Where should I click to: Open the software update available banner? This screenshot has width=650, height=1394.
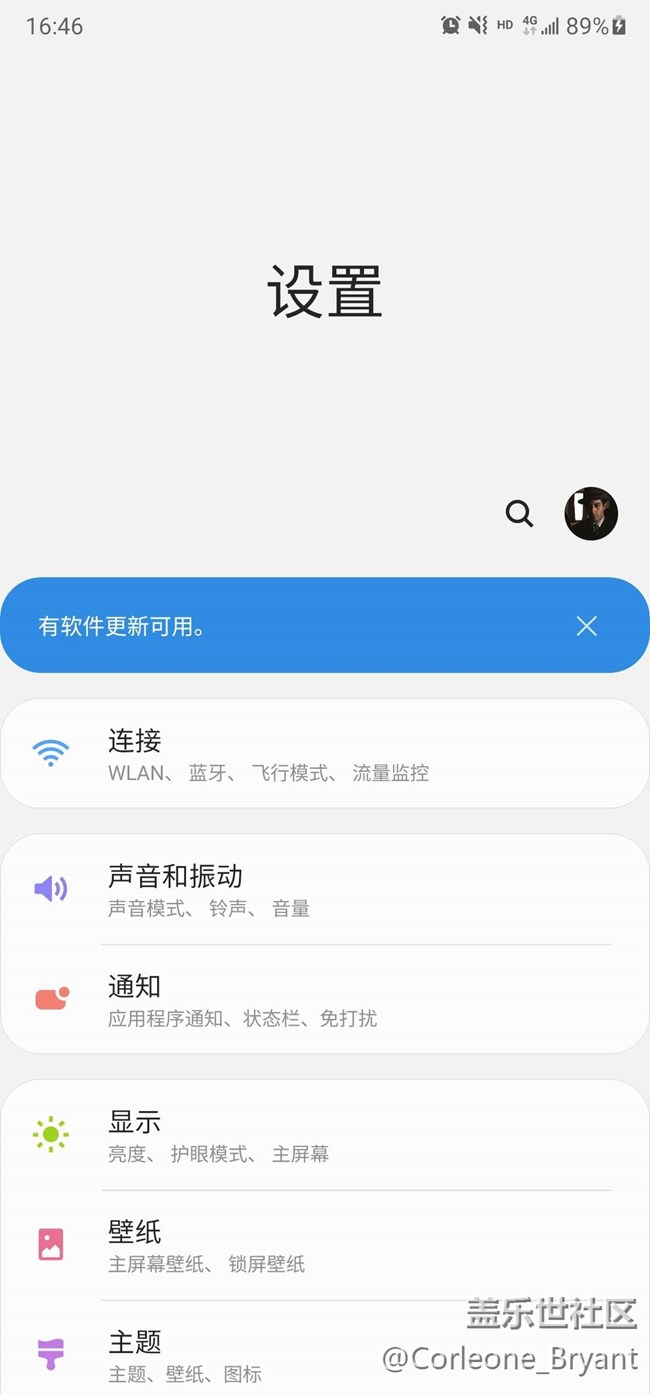(280, 626)
